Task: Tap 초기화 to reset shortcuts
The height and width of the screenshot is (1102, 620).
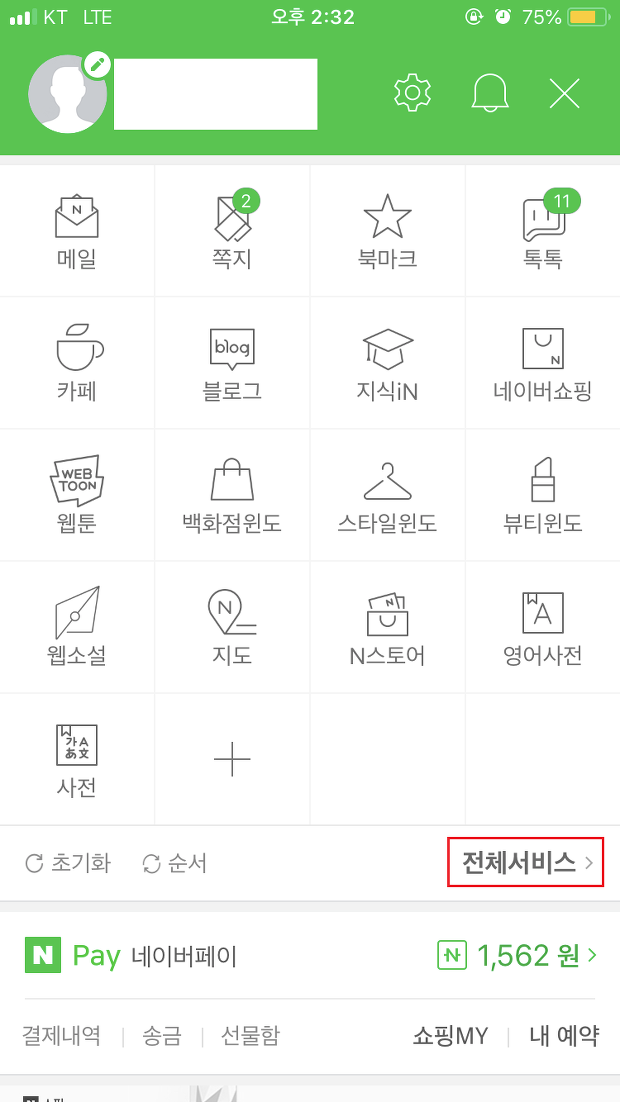Action: 67,863
